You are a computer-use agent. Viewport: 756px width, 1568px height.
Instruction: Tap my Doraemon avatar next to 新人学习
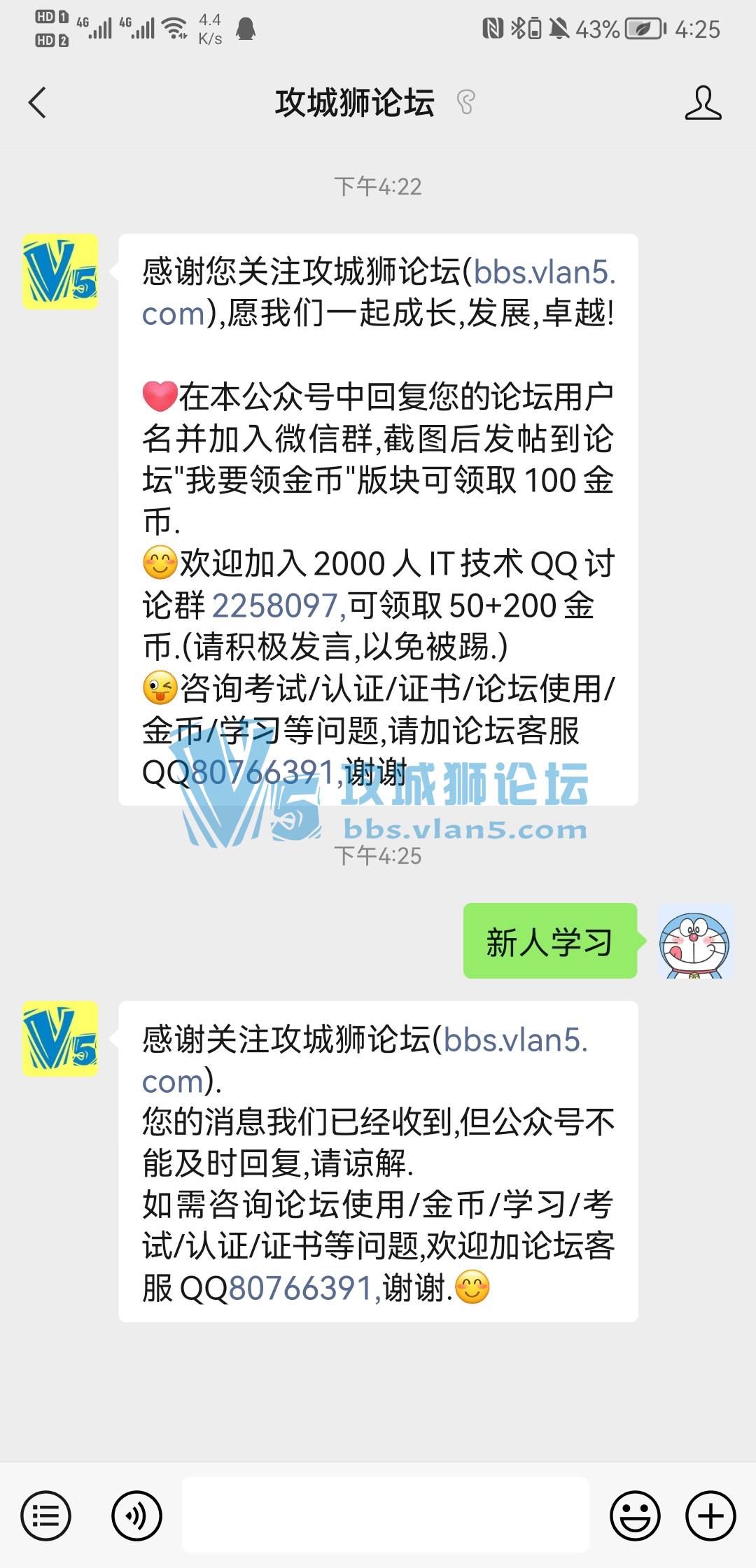coord(694,941)
